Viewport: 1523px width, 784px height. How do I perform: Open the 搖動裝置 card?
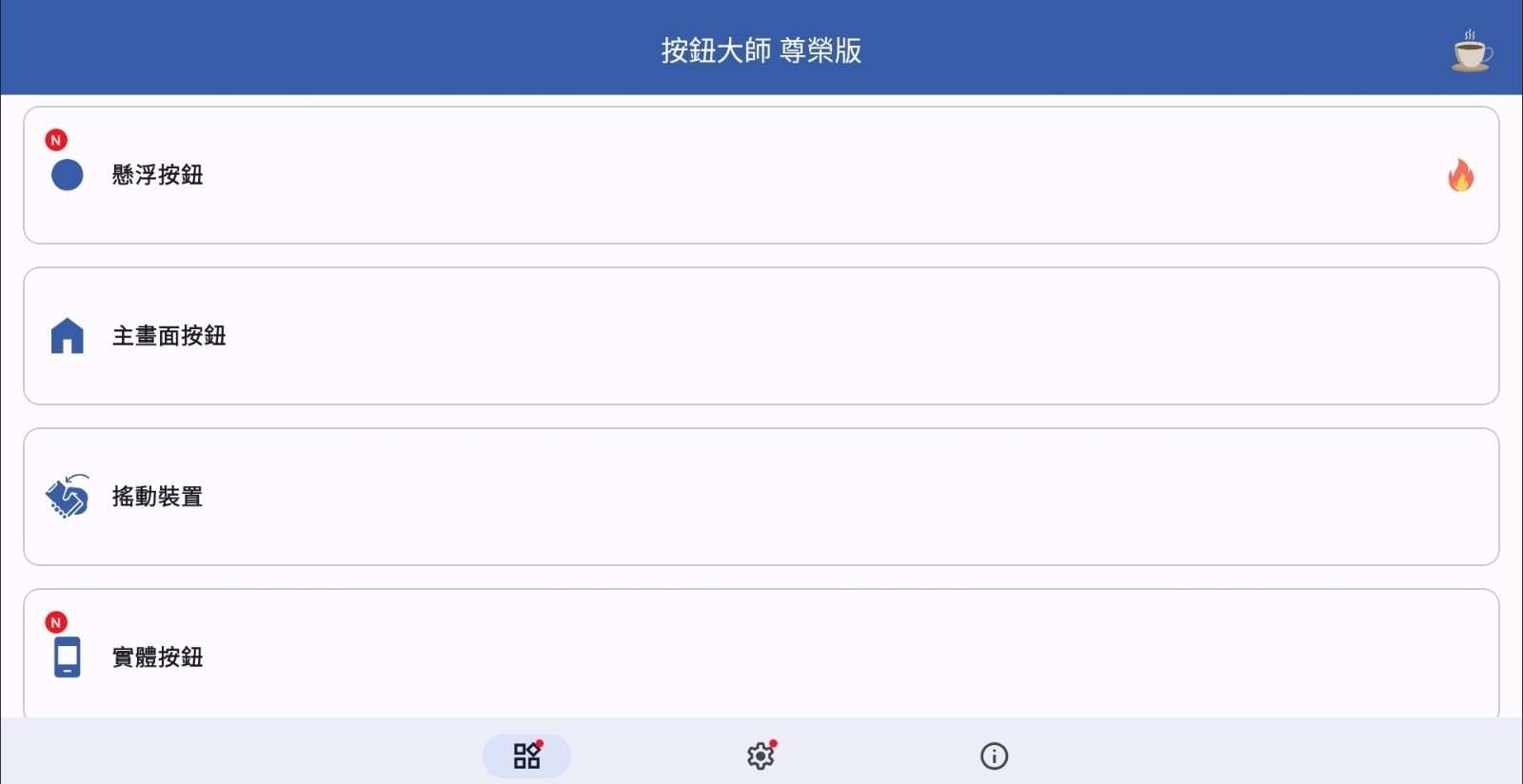coord(761,497)
